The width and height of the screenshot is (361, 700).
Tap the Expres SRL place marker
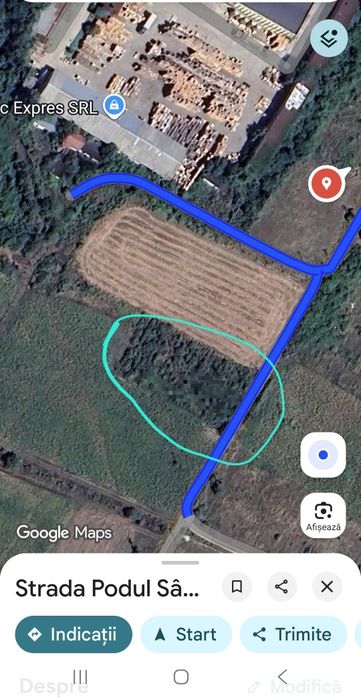(115, 106)
